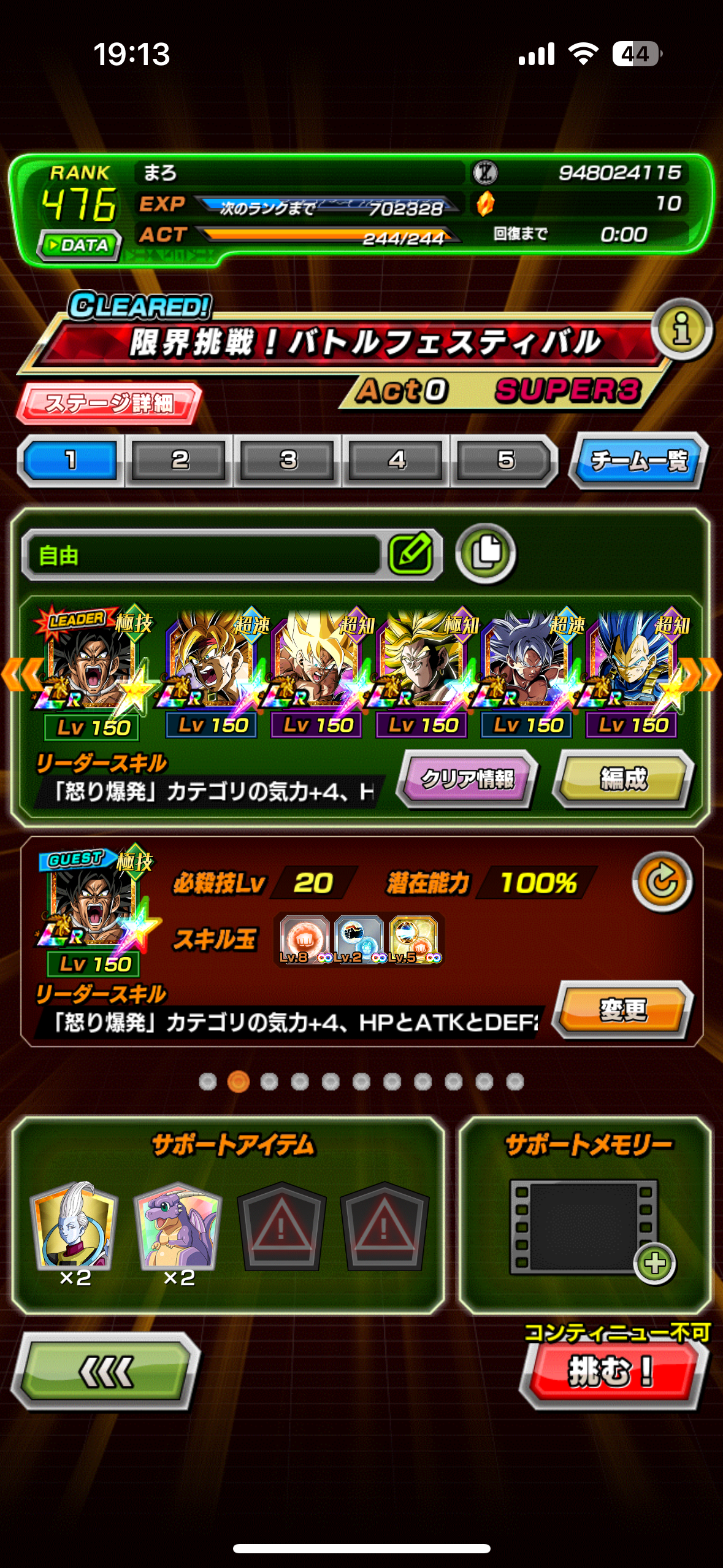This screenshot has height=1568, width=723.
Task: Start the battle with 挑む!
Action: (x=611, y=1372)
